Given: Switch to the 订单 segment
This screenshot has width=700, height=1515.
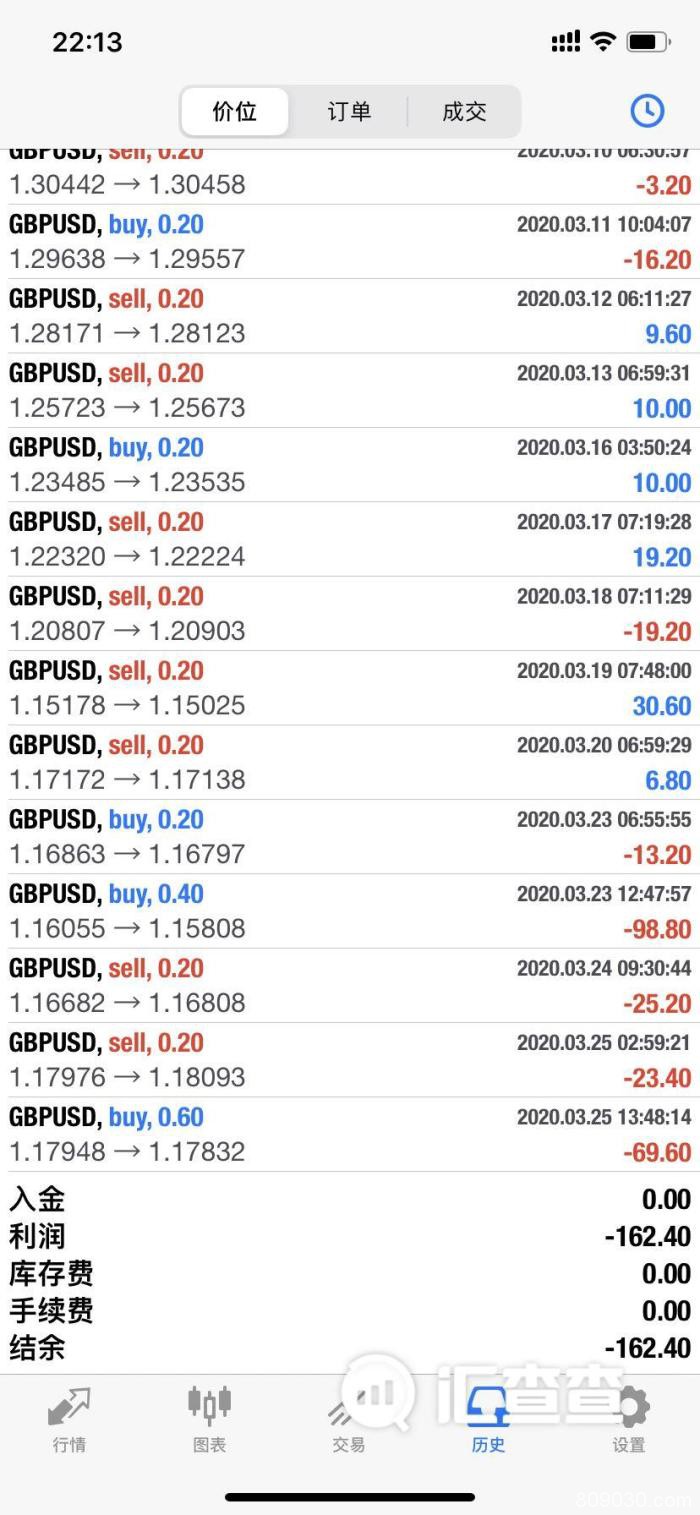Looking at the screenshot, I should [x=349, y=111].
